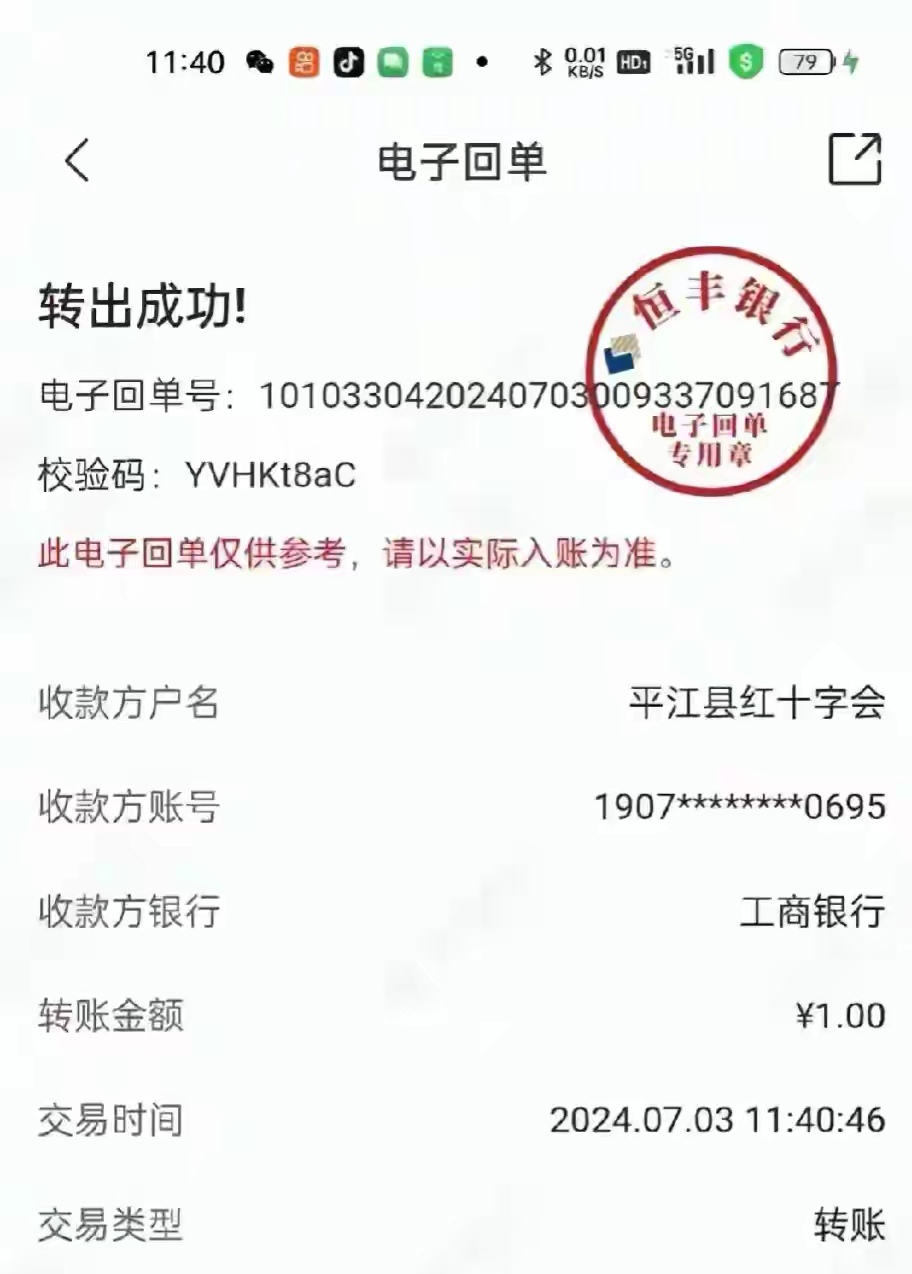
Task: Tap the Bluetooth icon in the status bar
Action: tap(541, 62)
